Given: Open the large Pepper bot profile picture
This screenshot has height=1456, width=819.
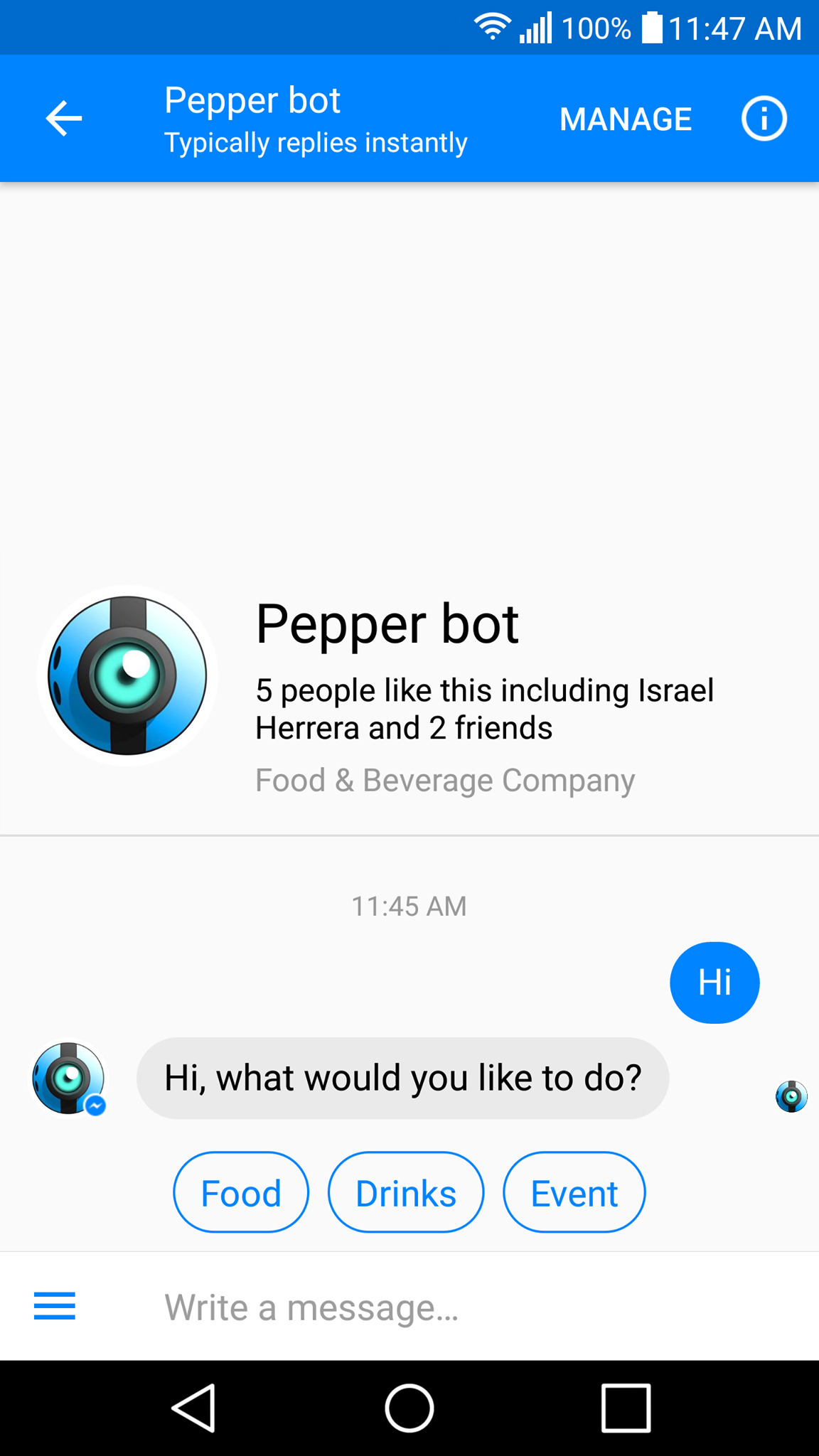Looking at the screenshot, I should [x=127, y=675].
